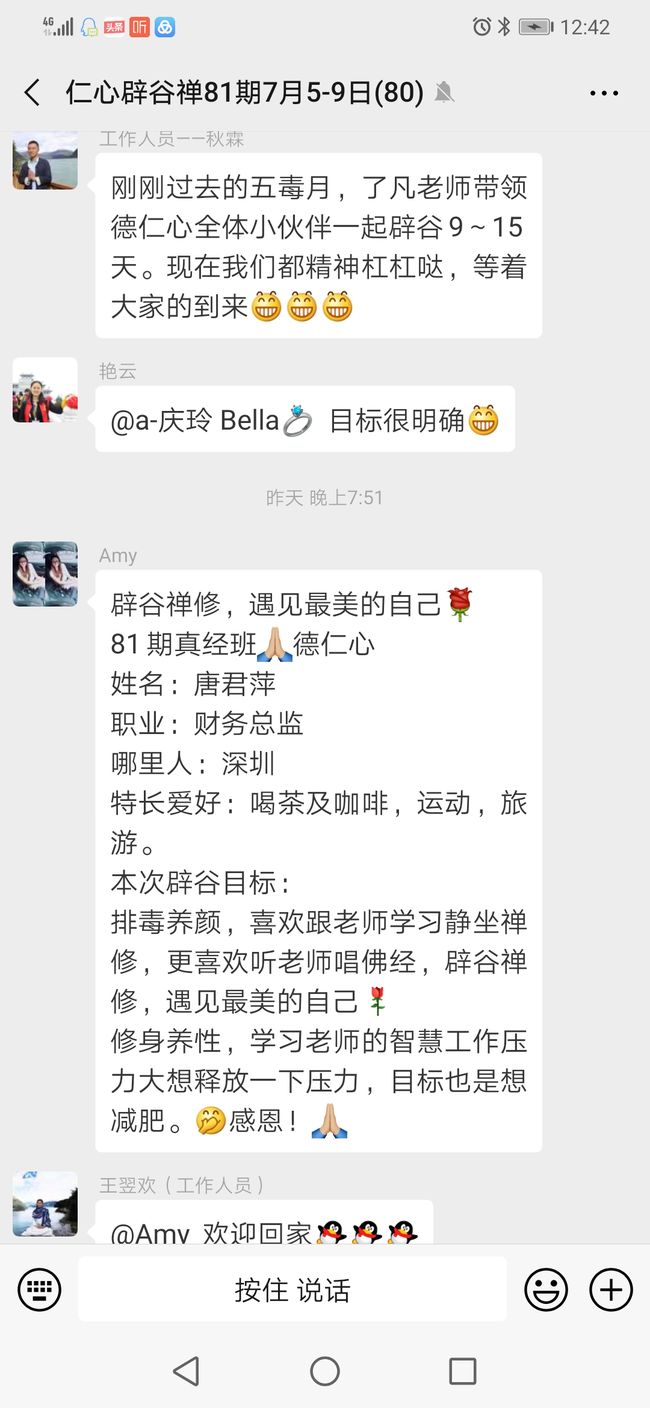Screen dimensions: 650x1408
Task: Open recent apps from navigation bar
Action: (x=462, y=1371)
